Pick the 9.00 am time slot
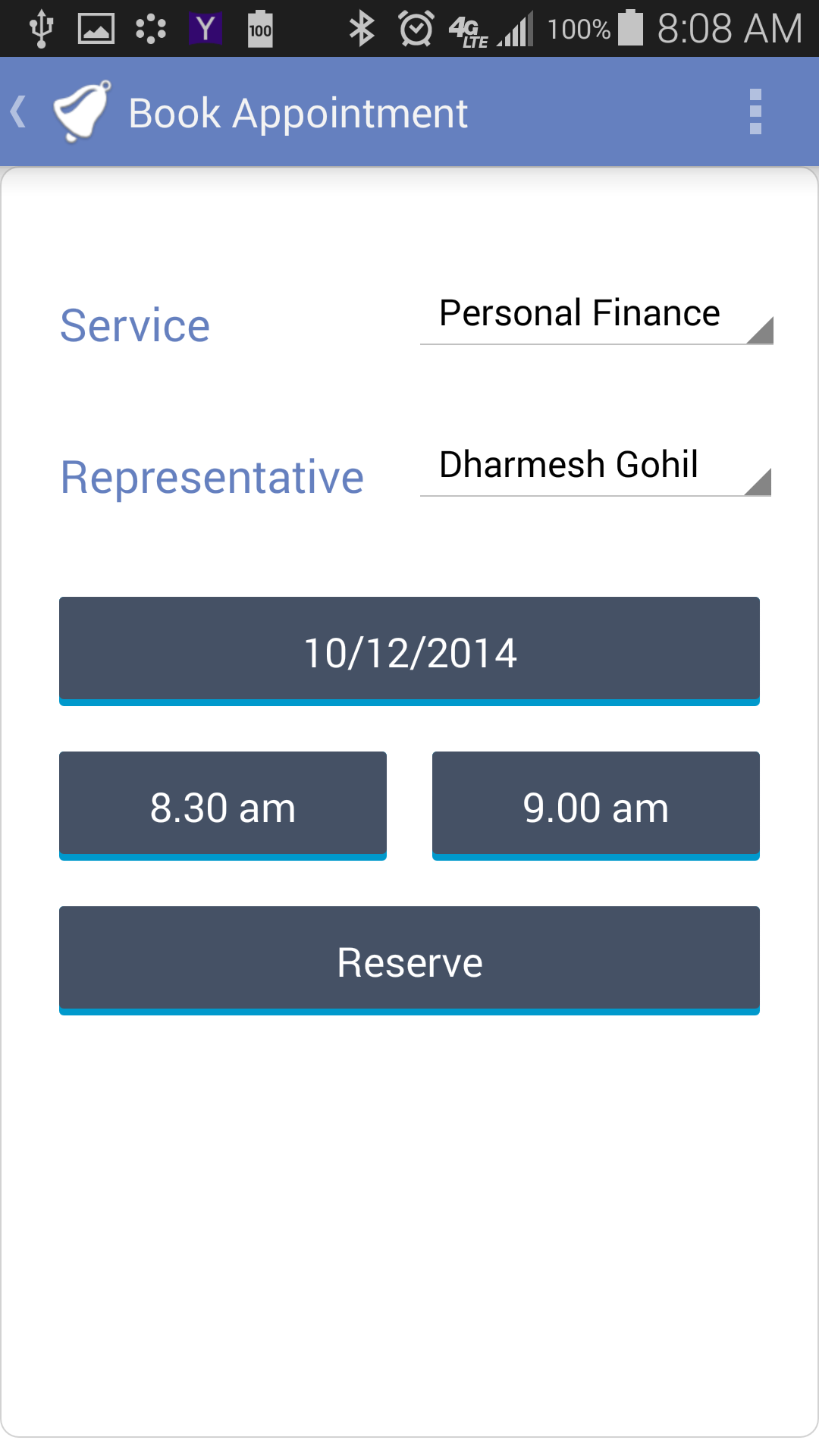 coord(596,806)
